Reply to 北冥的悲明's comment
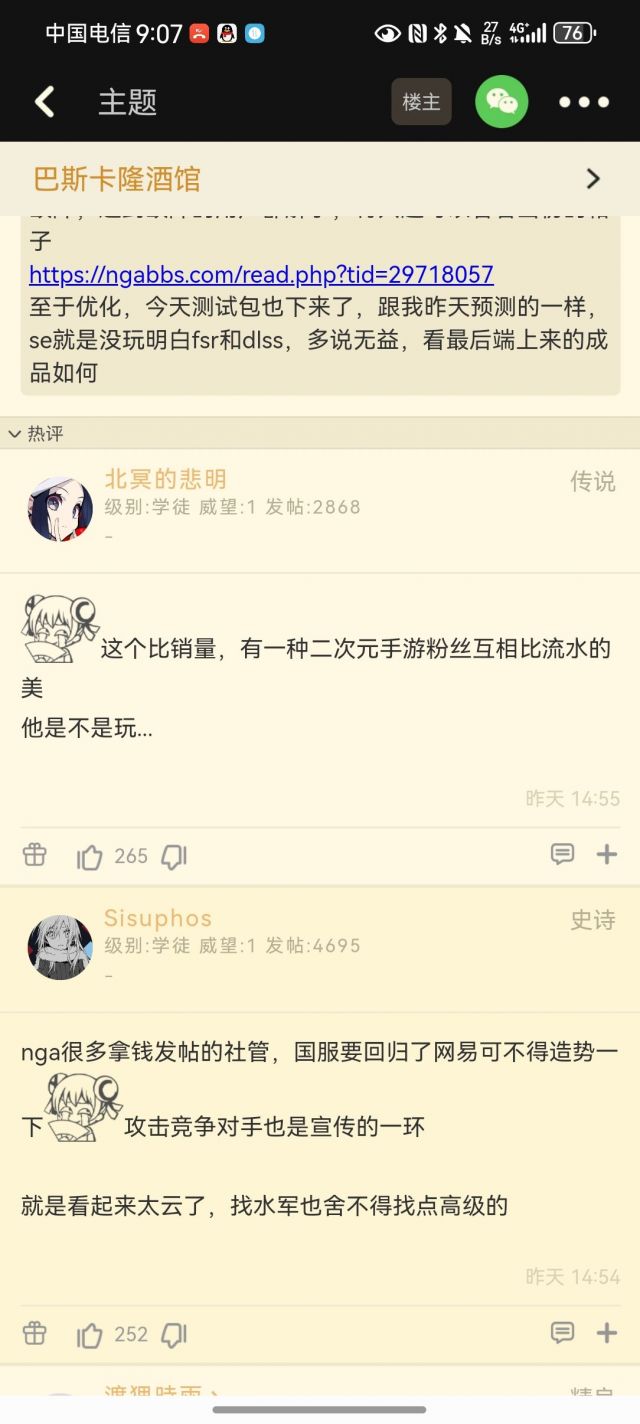The height and width of the screenshot is (1424, 640). [x=562, y=854]
